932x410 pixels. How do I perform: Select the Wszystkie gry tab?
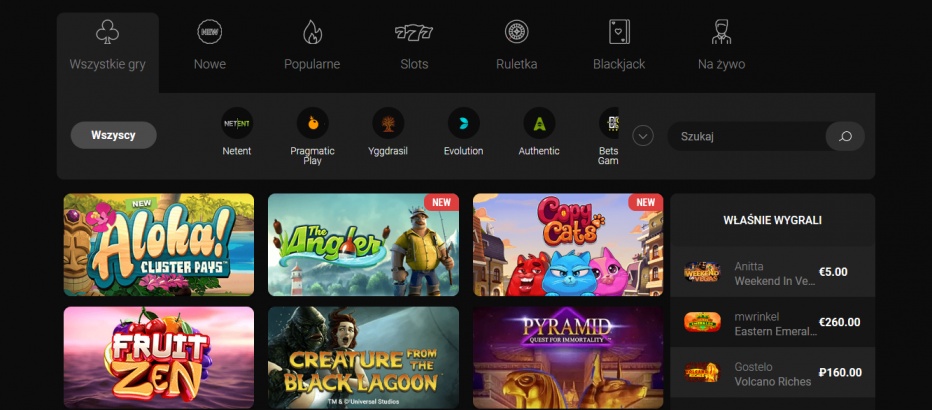[107, 46]
